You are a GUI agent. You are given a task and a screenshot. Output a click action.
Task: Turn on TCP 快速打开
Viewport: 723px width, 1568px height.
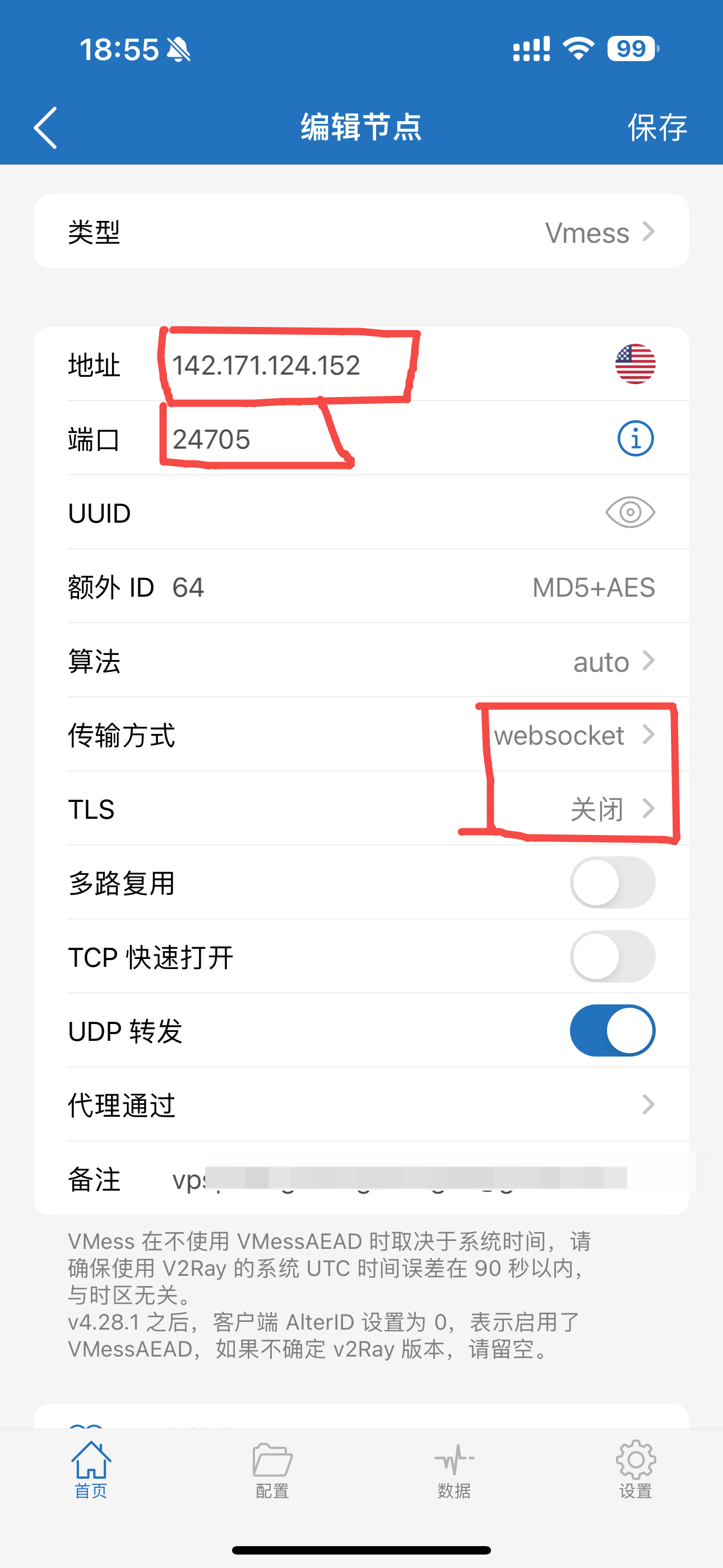coord(612,956)
